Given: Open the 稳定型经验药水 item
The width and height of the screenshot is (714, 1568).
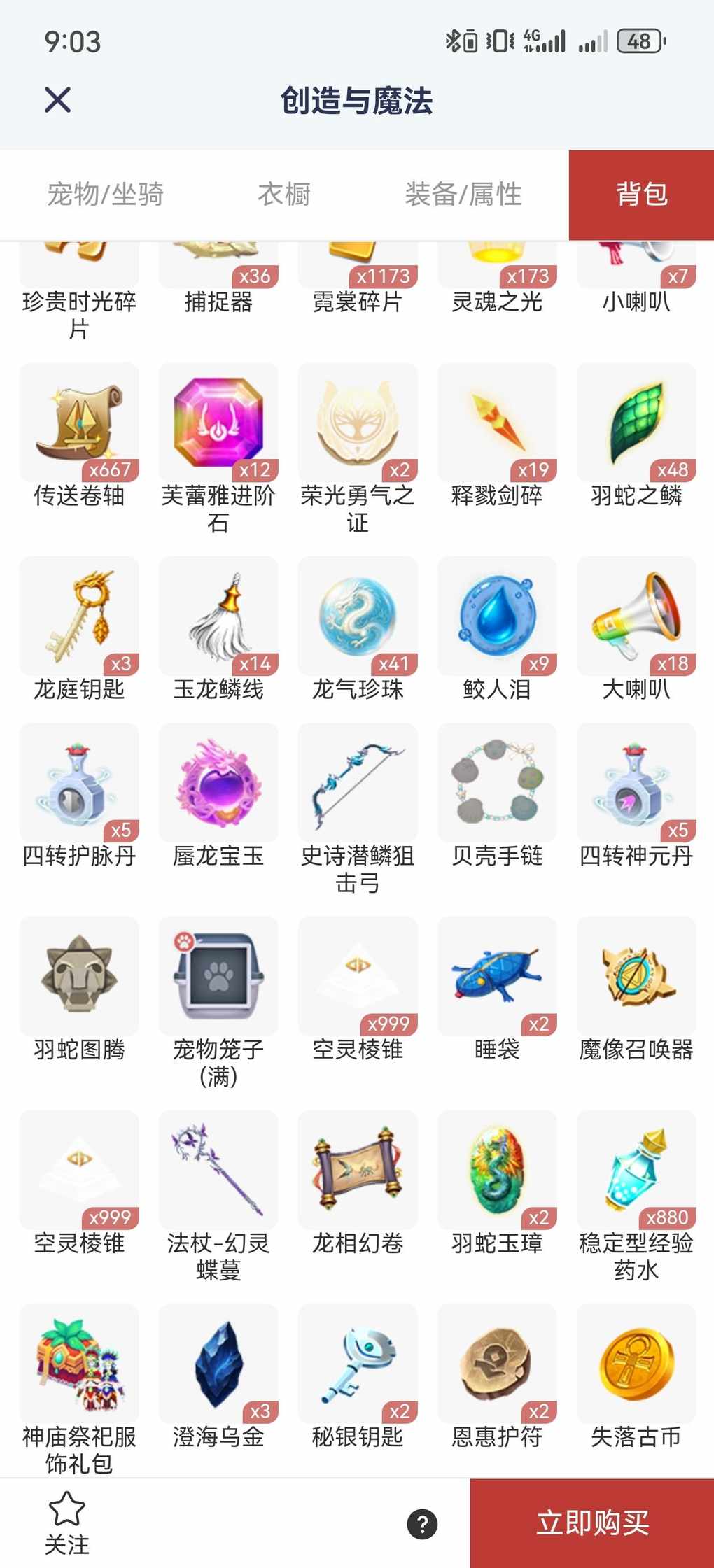Looking at the screenshot, I should [x=636, y=1170].
